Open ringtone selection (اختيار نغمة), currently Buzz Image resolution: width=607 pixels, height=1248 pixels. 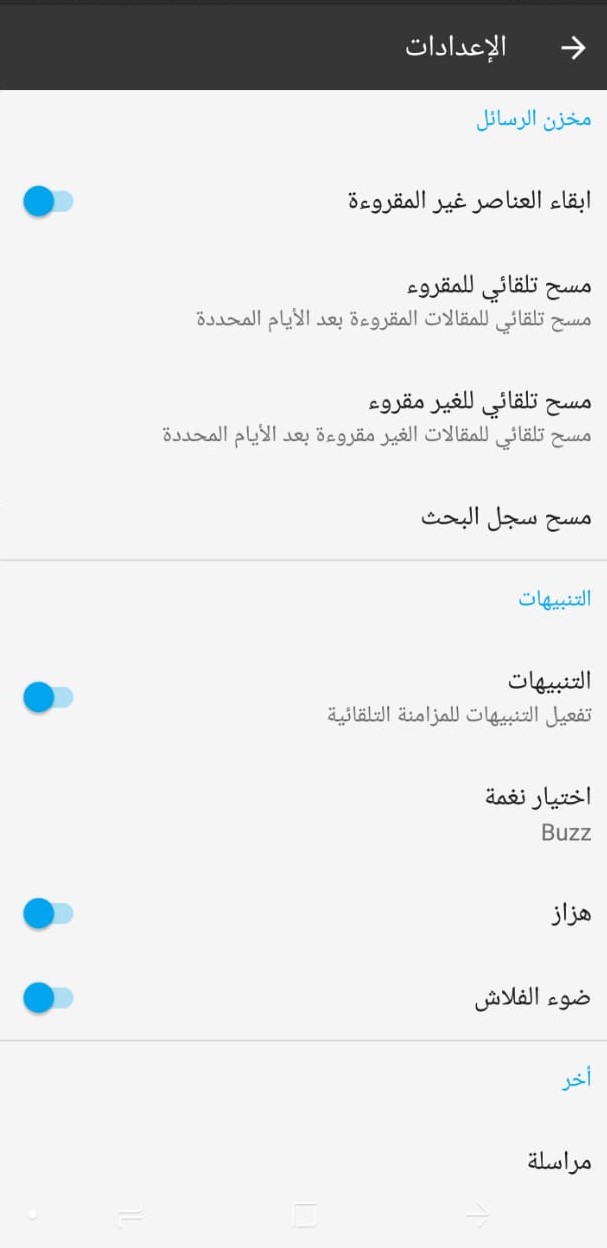tap(303, 813)
